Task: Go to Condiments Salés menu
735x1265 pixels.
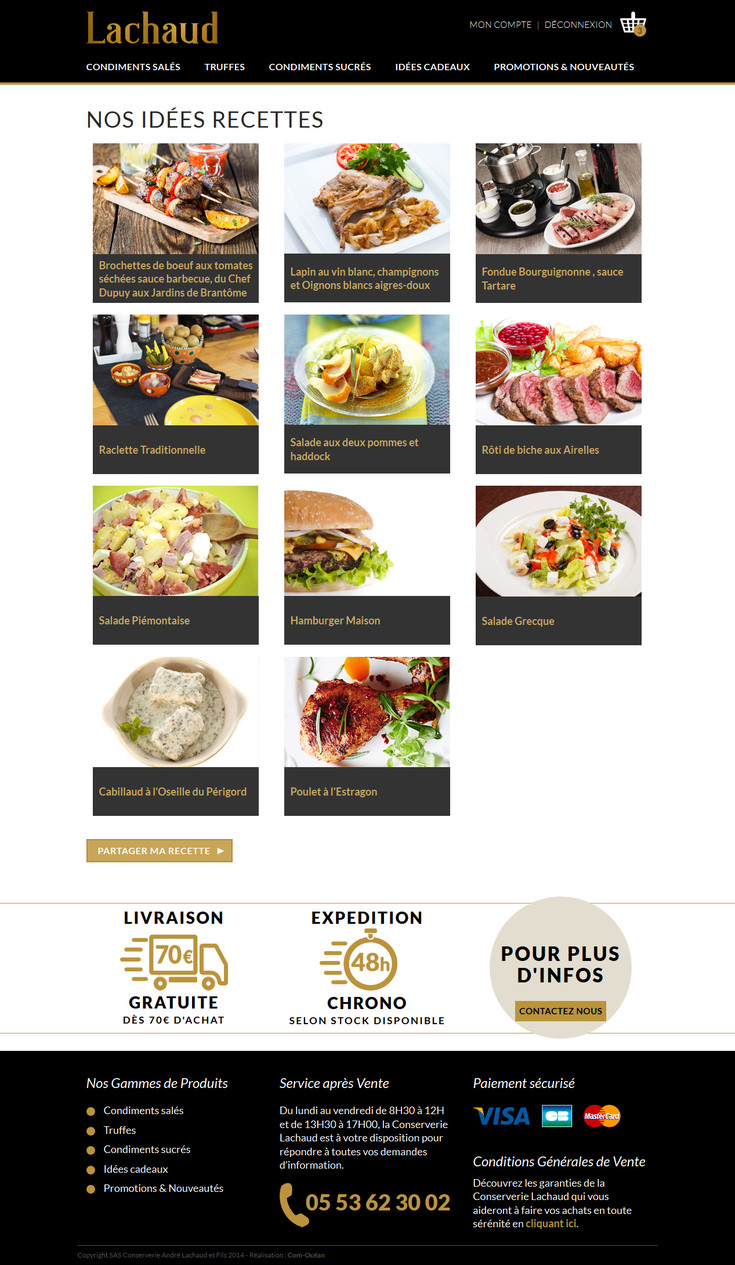Action: point(133,67)
